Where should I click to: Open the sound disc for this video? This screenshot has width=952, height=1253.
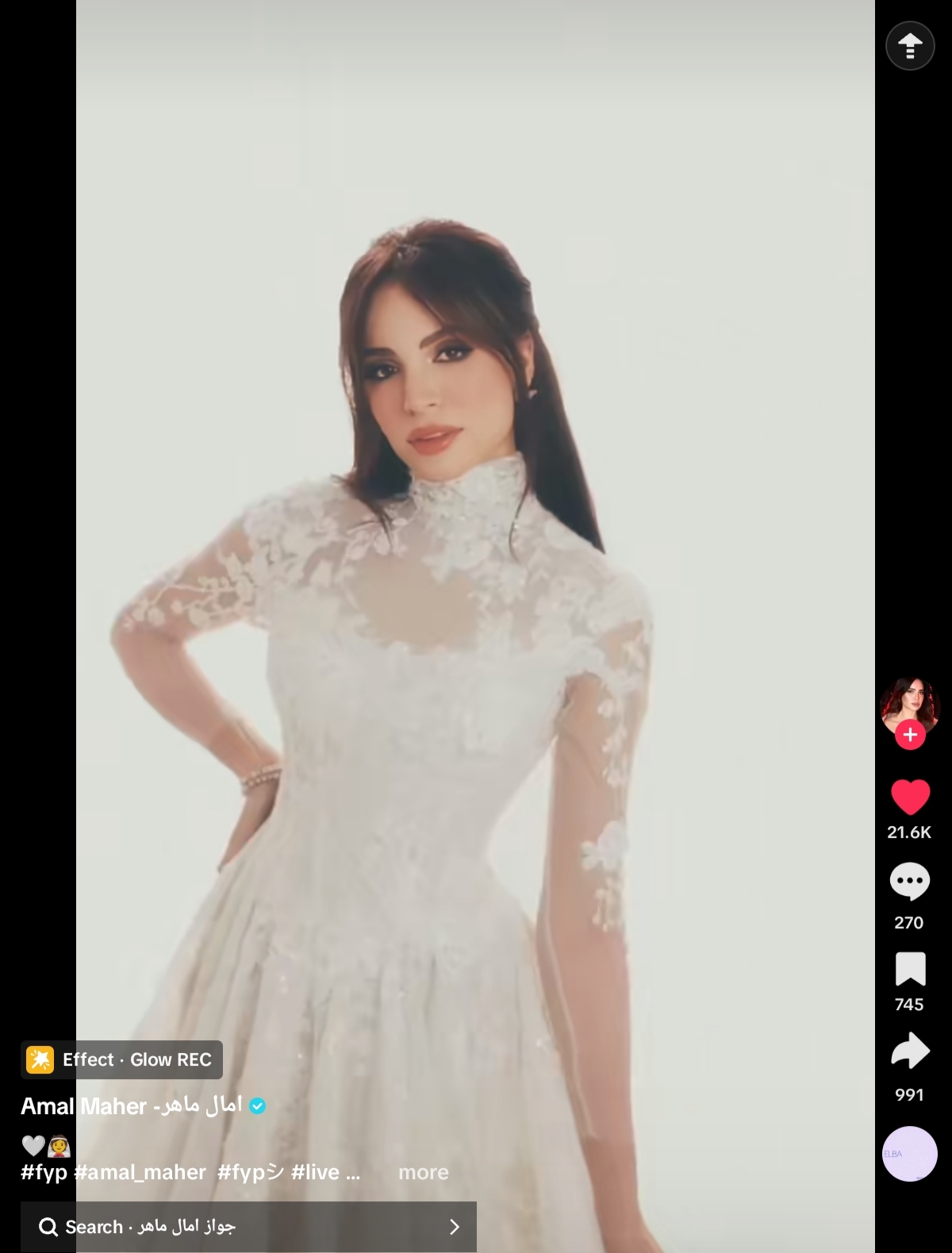point(910,1154)
